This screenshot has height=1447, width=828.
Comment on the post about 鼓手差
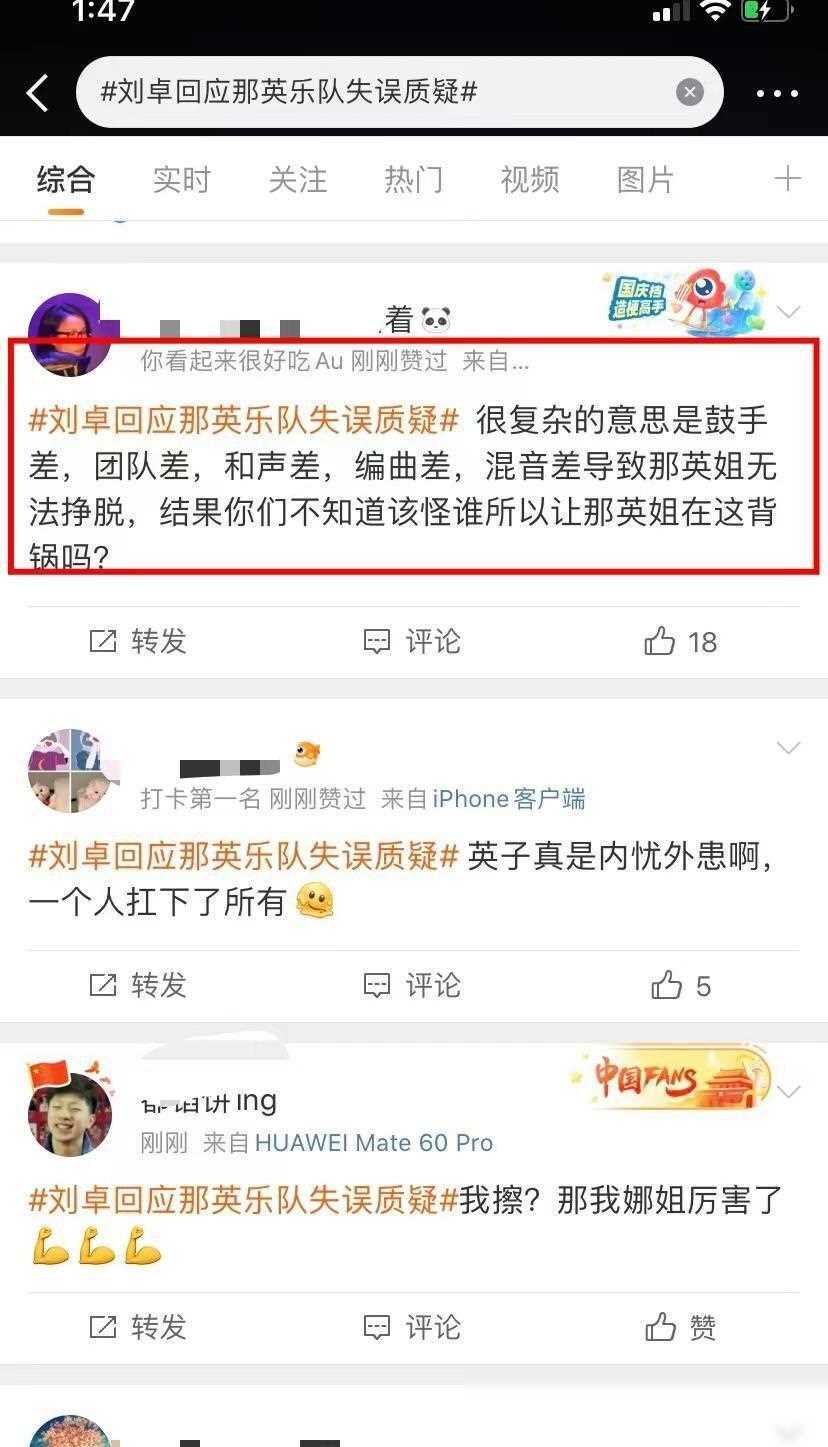point(412,641)
